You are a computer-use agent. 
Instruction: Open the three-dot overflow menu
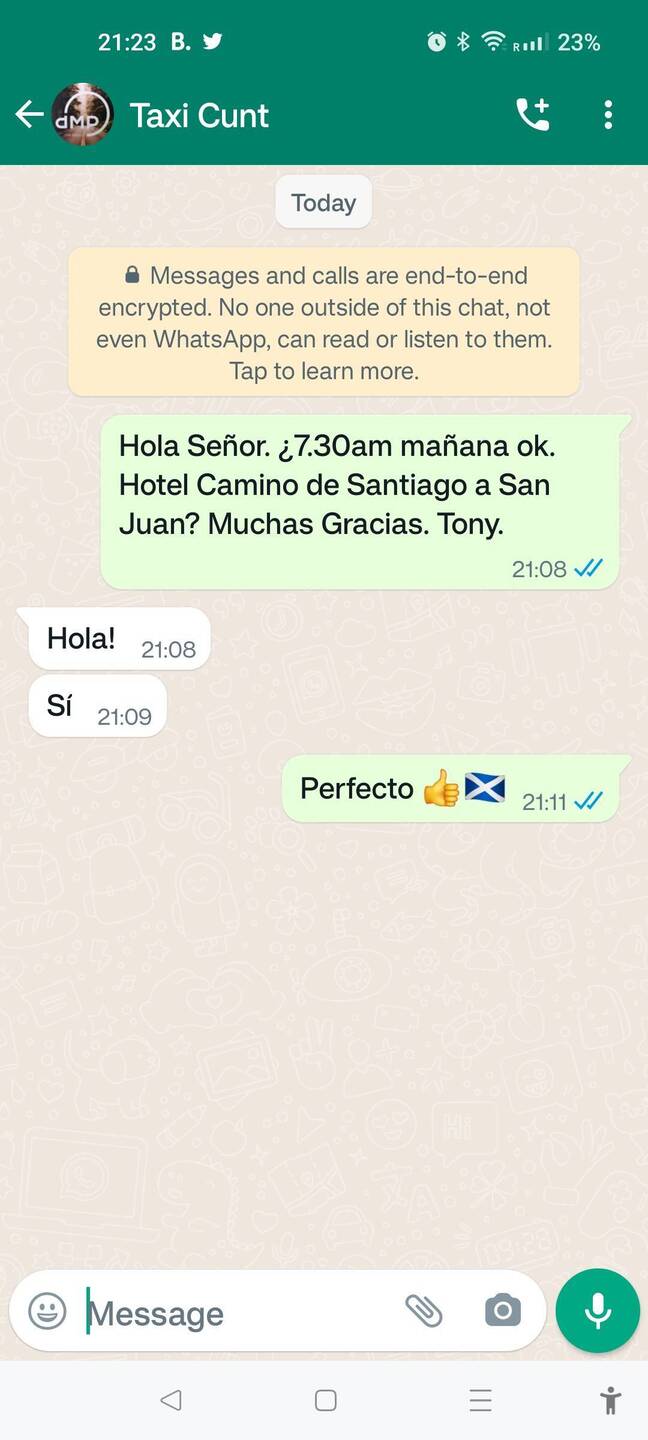tap(608, 115)
